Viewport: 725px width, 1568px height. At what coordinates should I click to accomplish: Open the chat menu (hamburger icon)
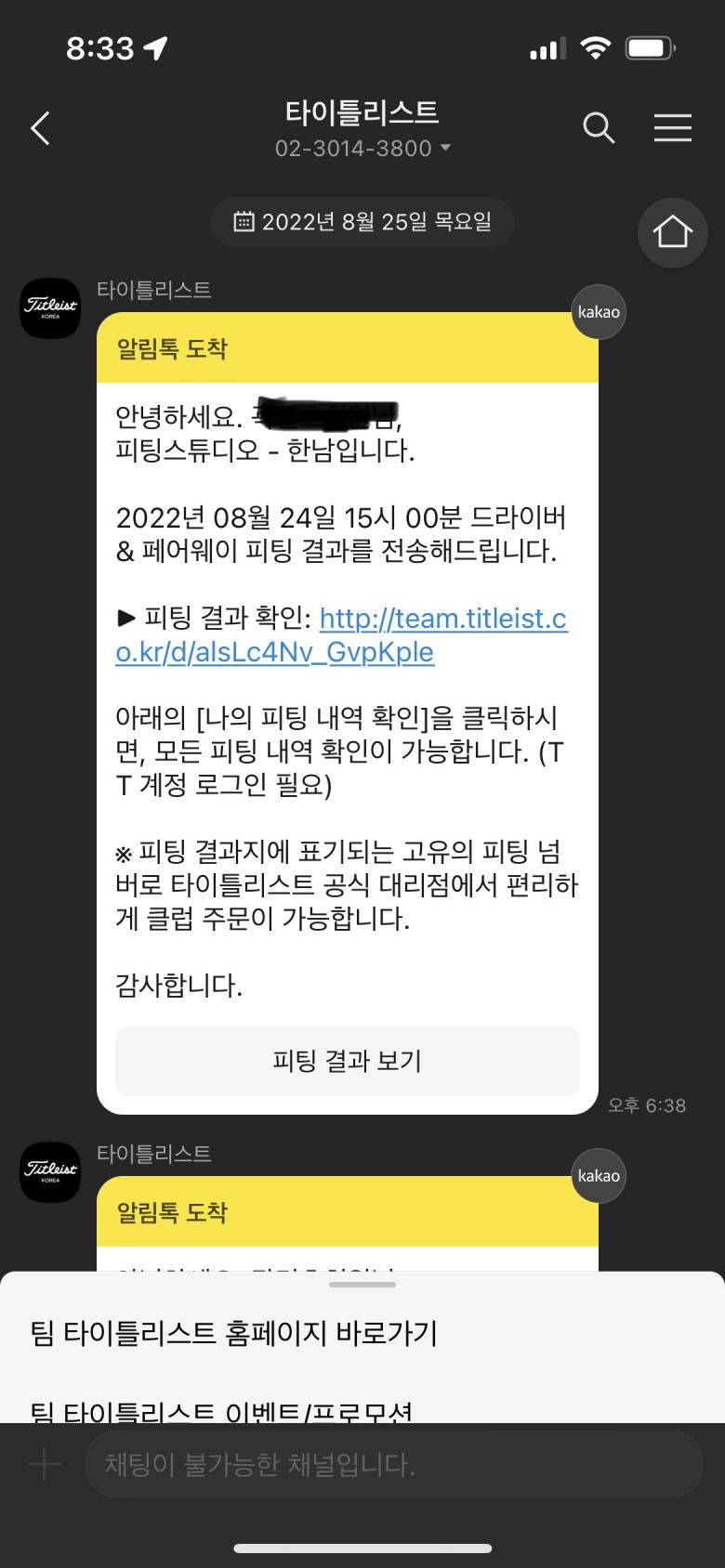click(672, 128)
